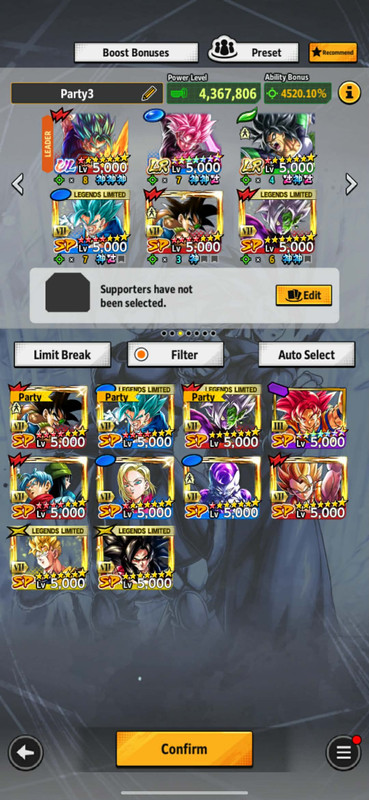Go to the next party with the right arrow
Image resolution: width=369 pixels, height=800 pixels.
[351, 184]
